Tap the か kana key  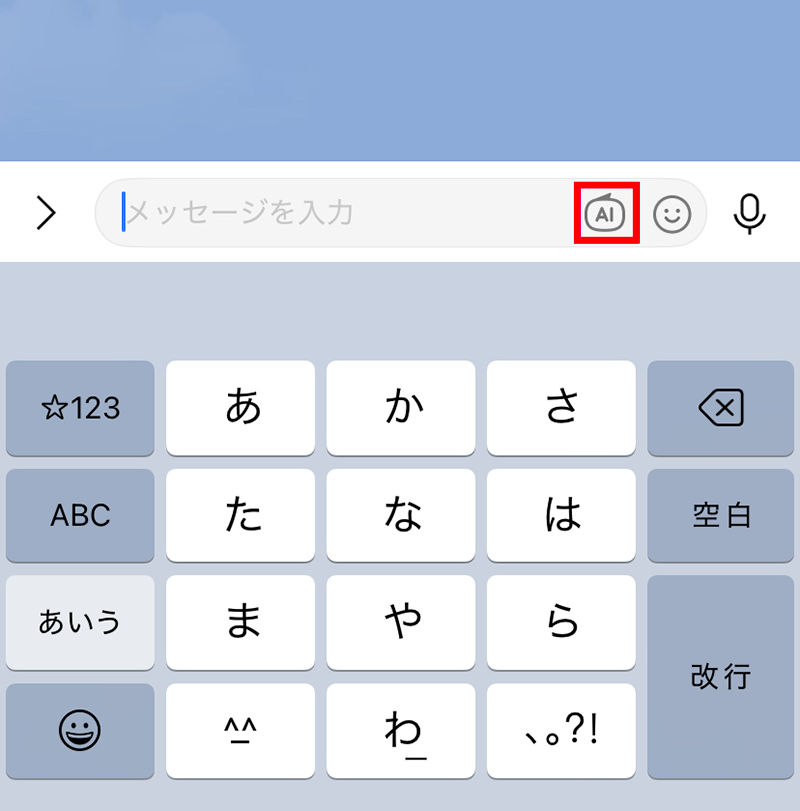pos(401,408)
